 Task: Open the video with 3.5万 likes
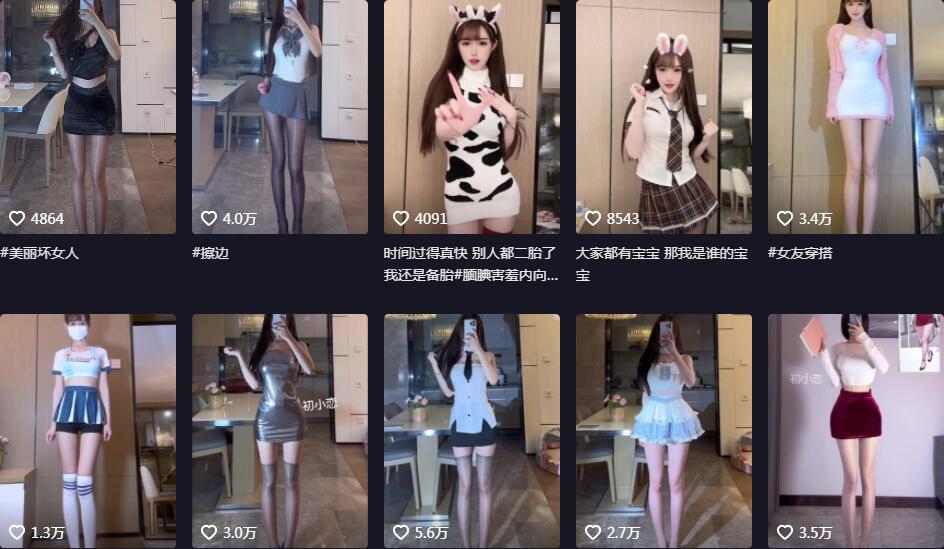coord(855,430)
